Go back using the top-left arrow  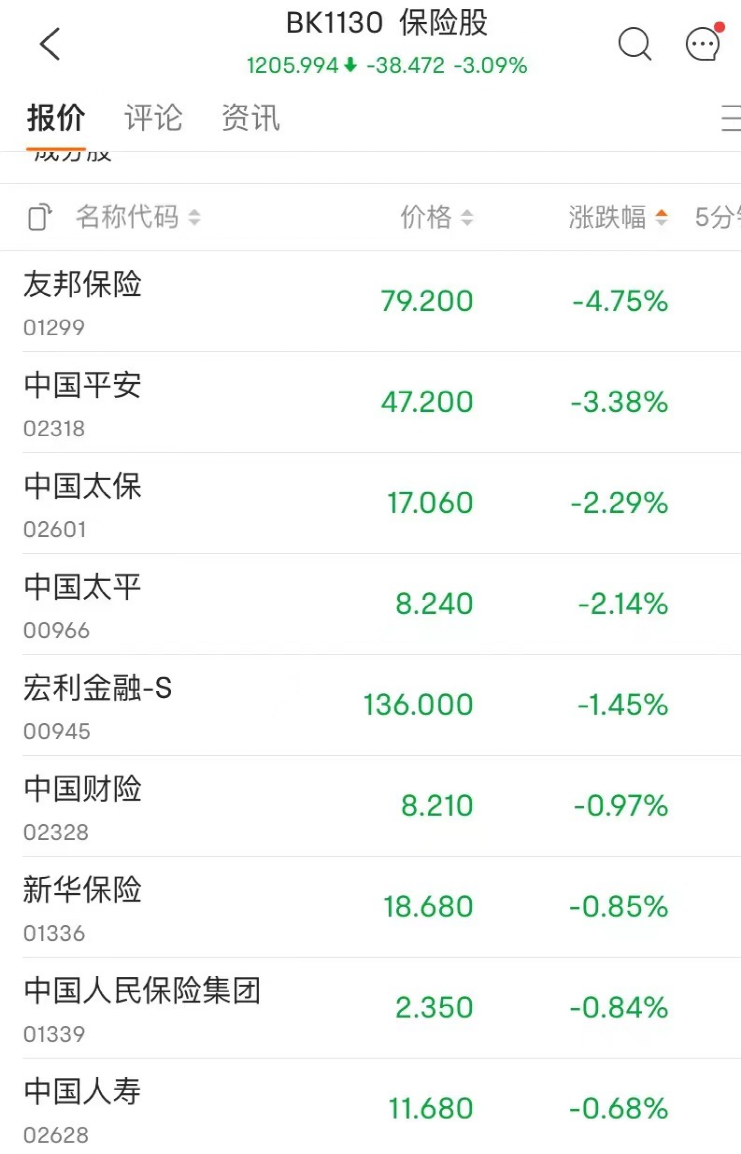pos(50,44)
